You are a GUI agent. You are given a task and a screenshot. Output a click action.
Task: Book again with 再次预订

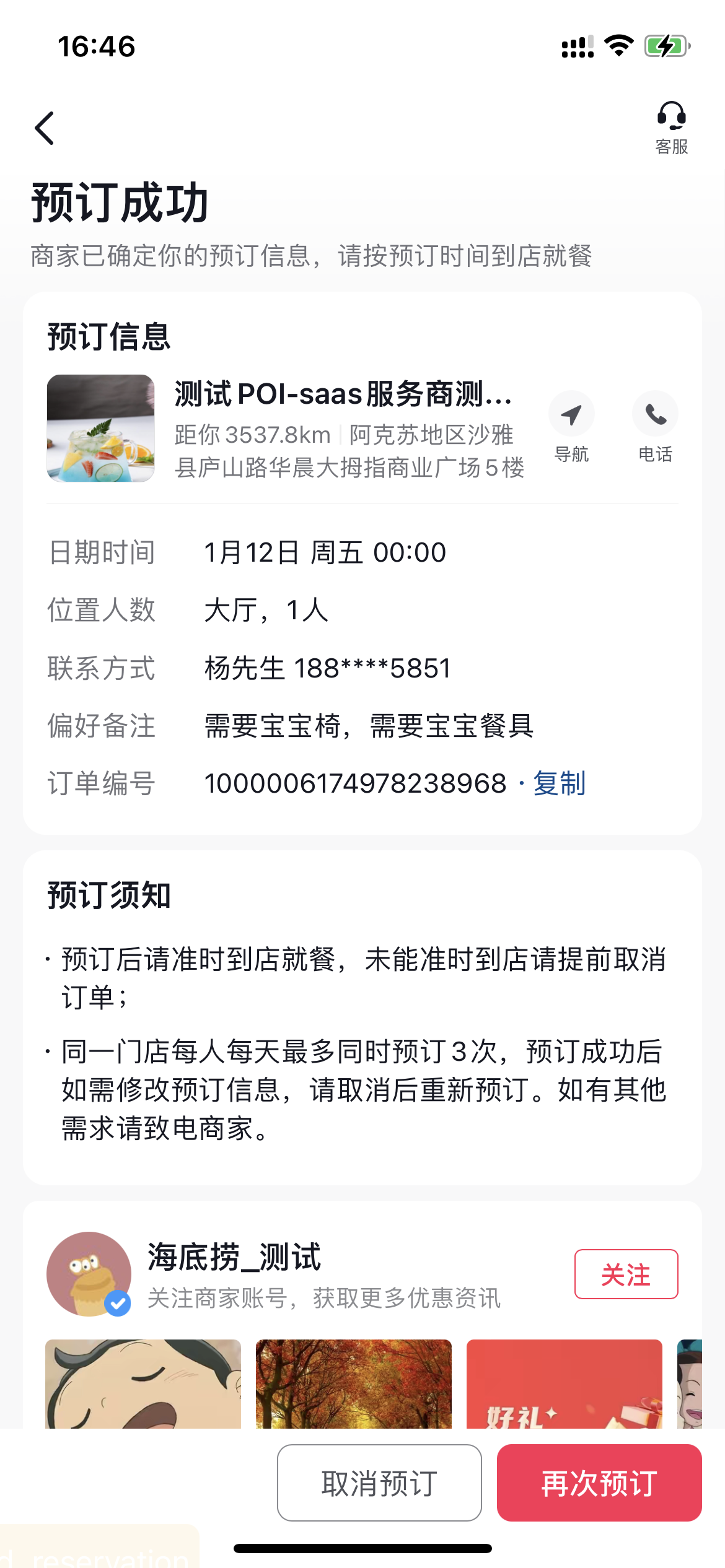click(599, 1483)
